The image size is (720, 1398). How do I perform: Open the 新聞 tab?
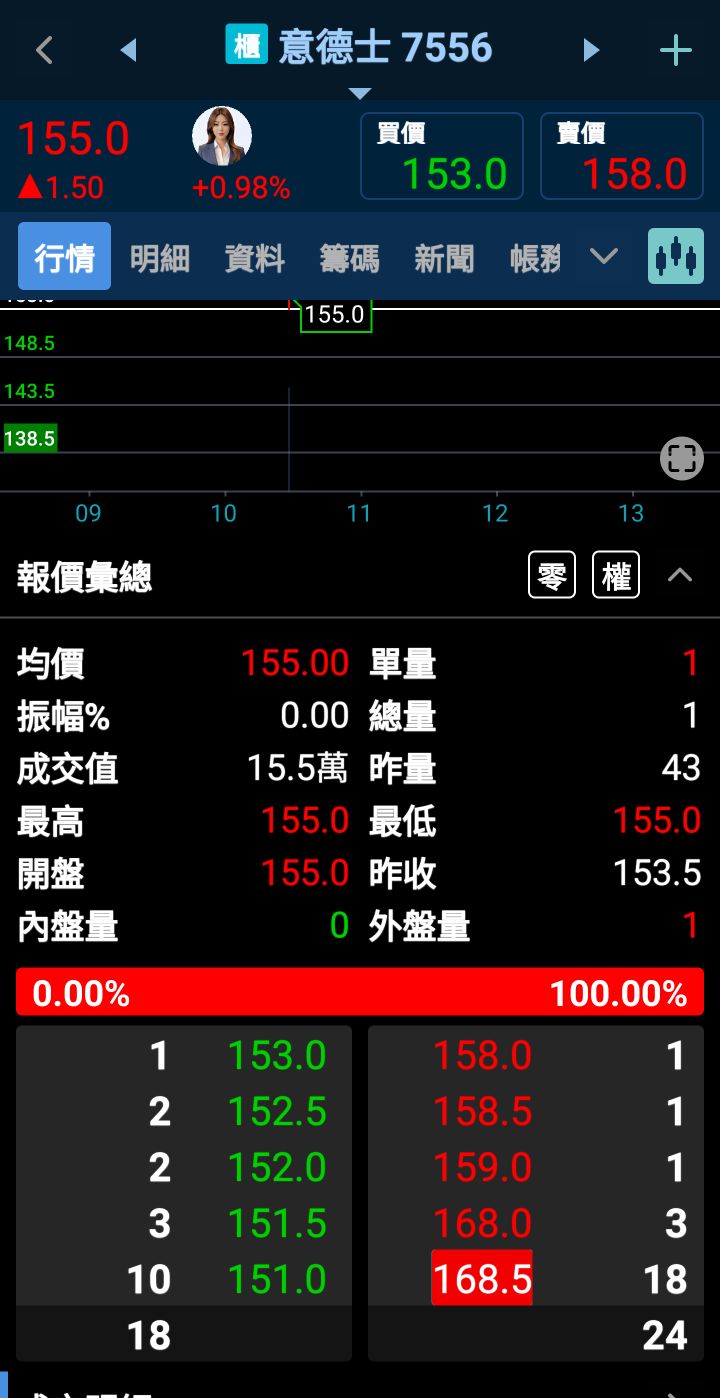[444, 258]
